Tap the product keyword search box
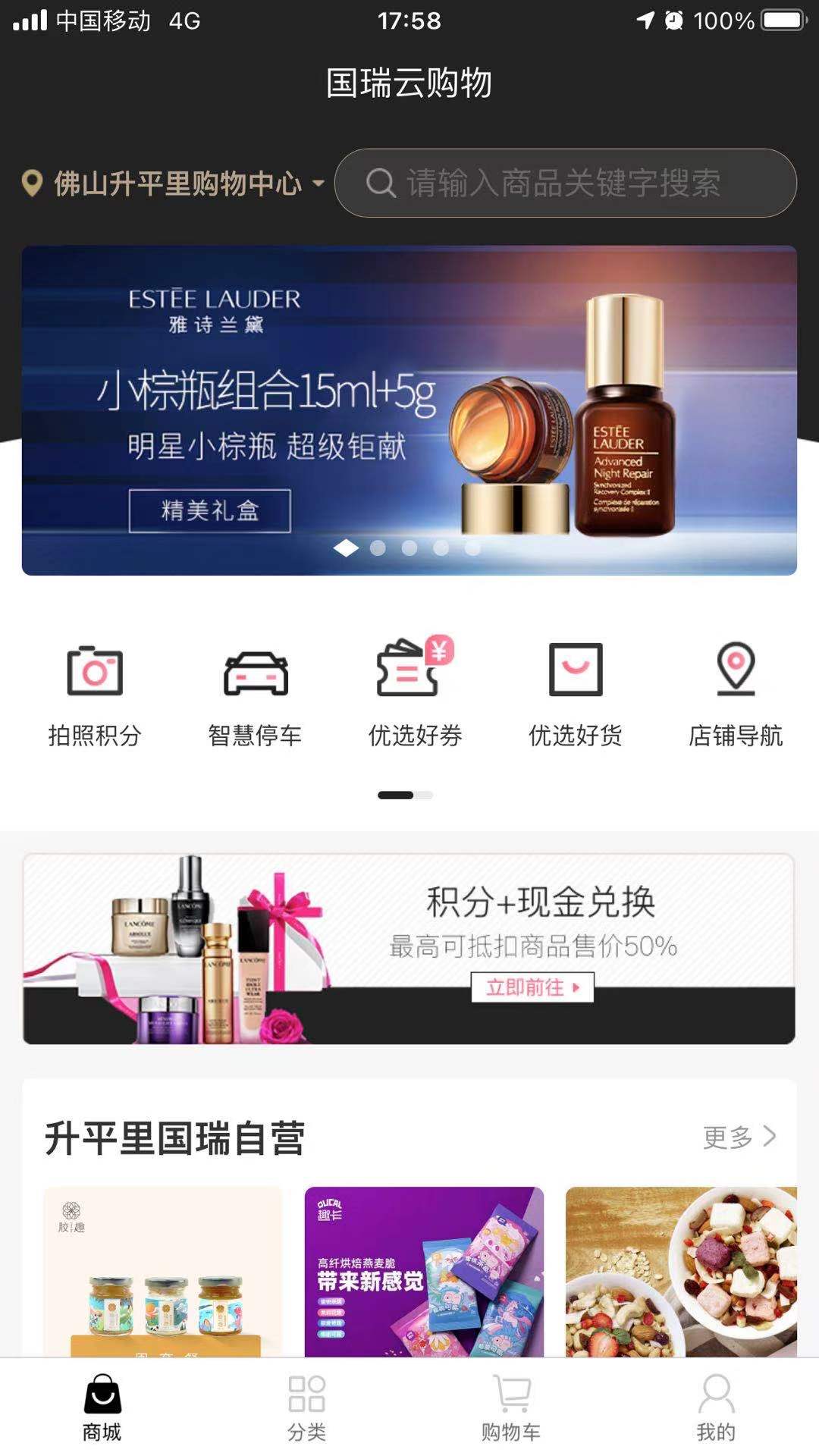Screen dimensions: 819x1456 [565, 184]
